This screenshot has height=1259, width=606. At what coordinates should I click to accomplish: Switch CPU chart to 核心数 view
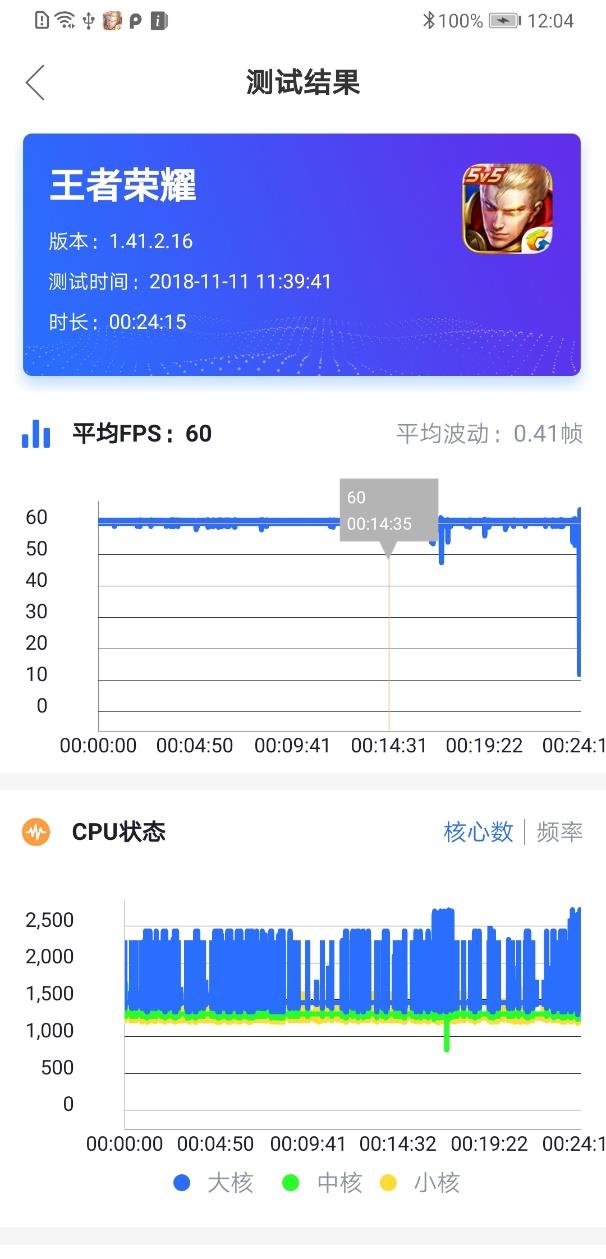[x=478, y=832]
